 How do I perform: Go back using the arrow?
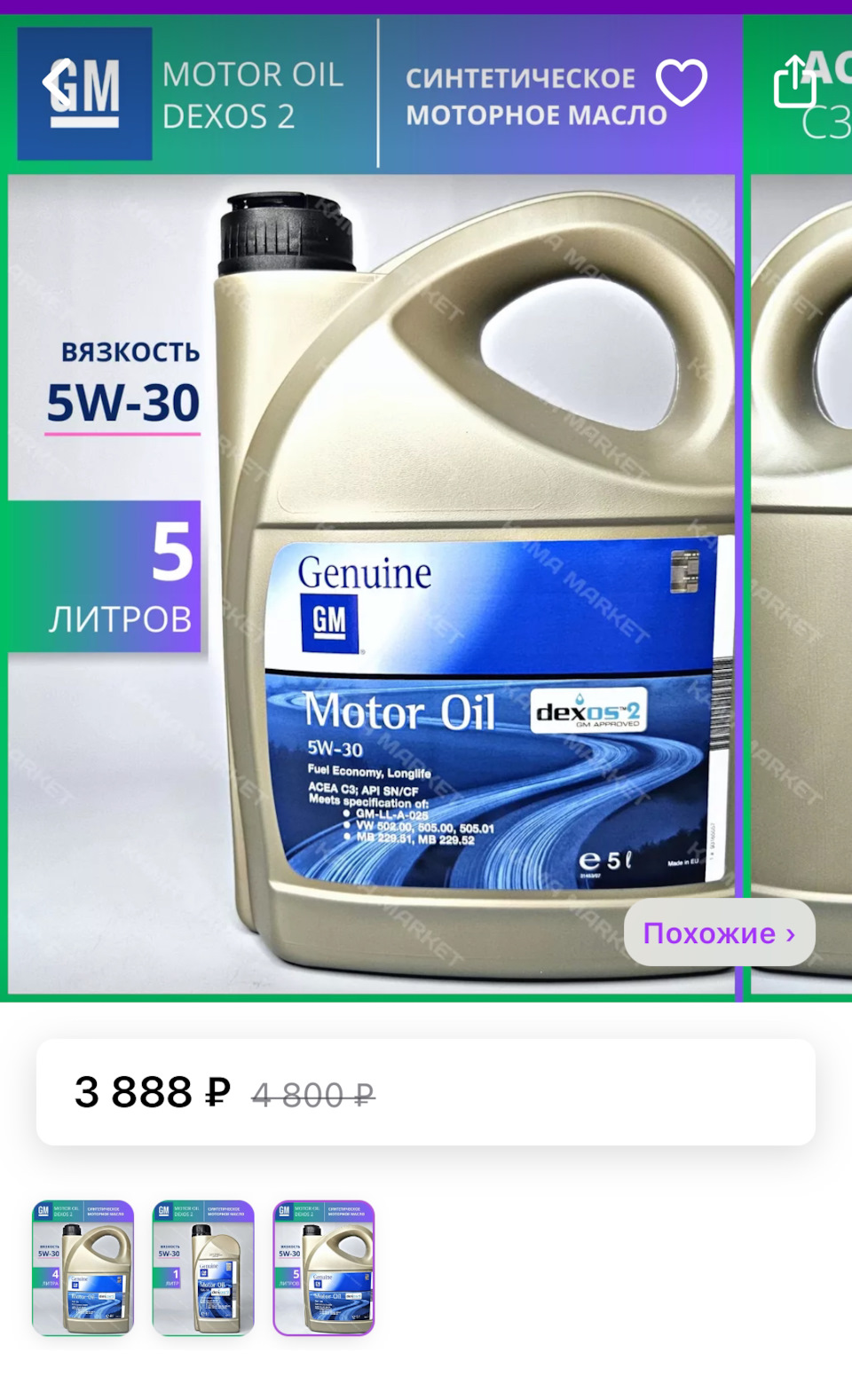coord(58,83)
